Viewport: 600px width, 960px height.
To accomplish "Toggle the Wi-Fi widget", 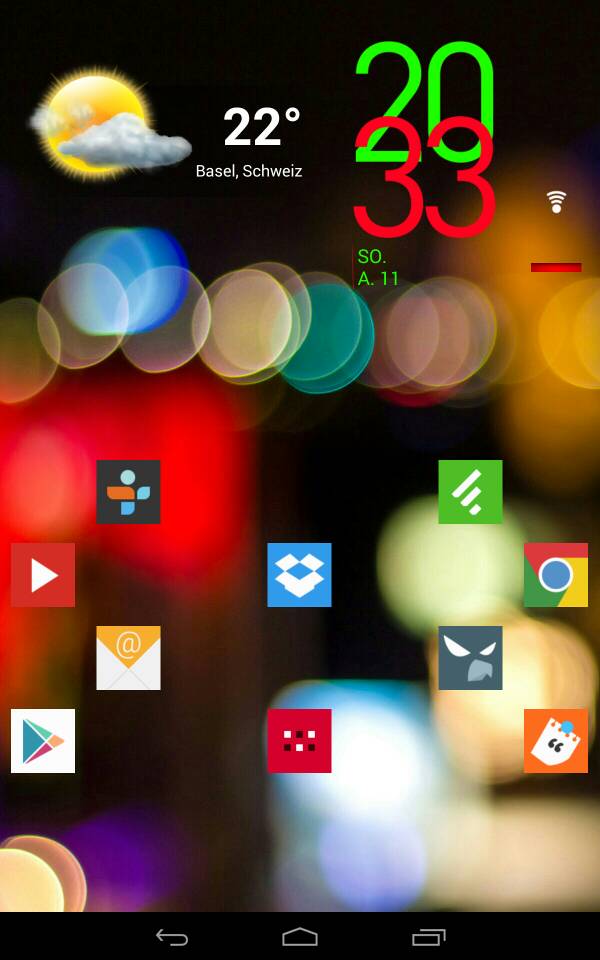I will pos(556,201).
